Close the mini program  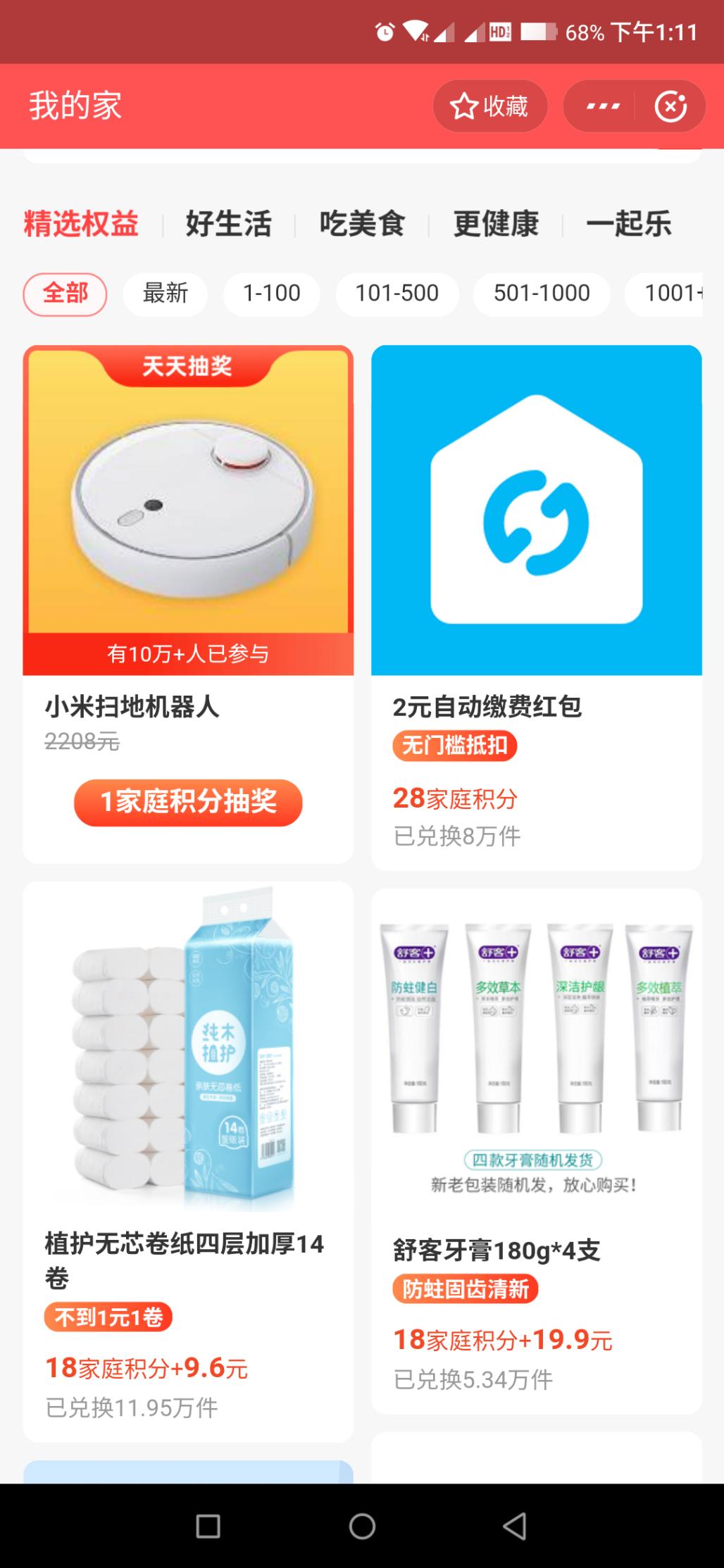pos(670,106)
